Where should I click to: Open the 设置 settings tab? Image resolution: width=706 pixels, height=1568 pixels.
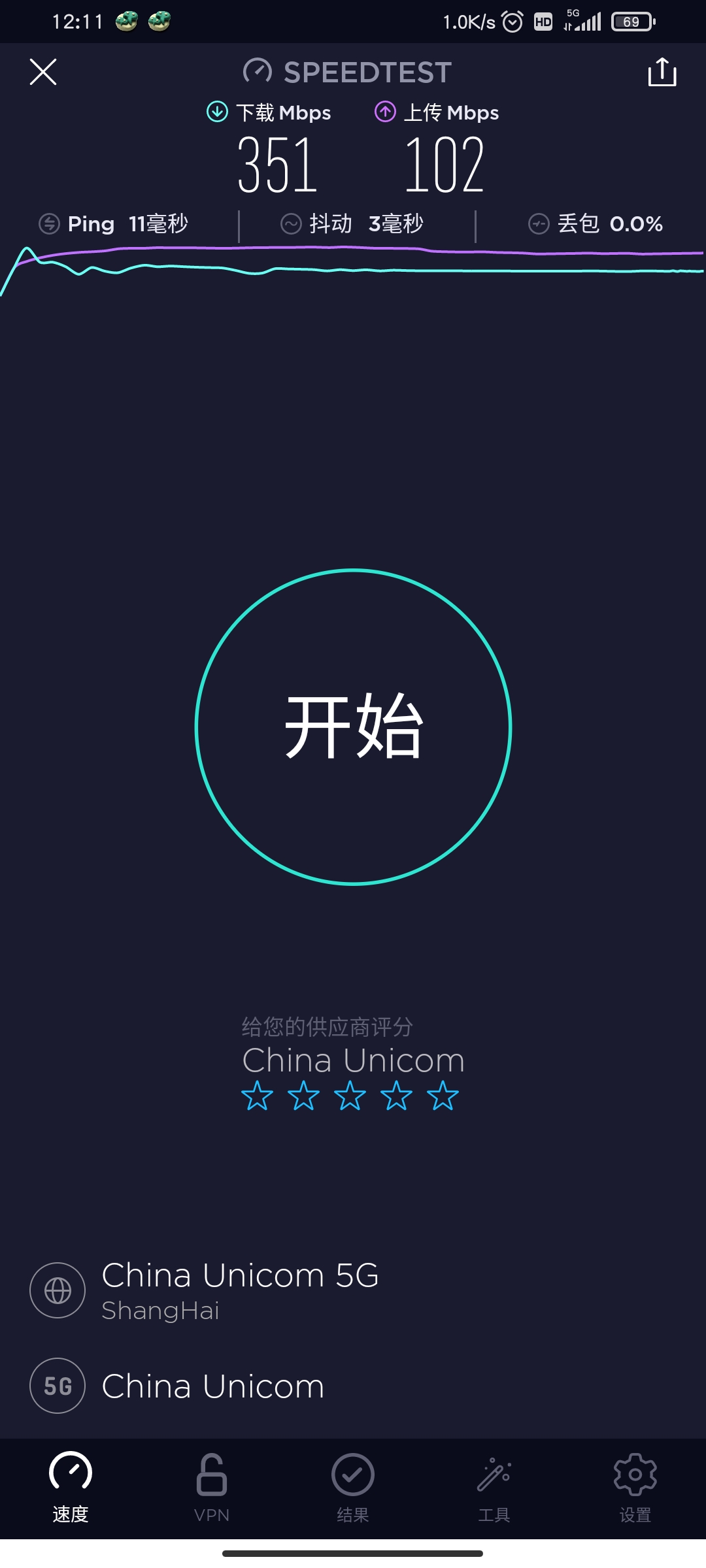pyautogui.click(x=635, y=1488)
